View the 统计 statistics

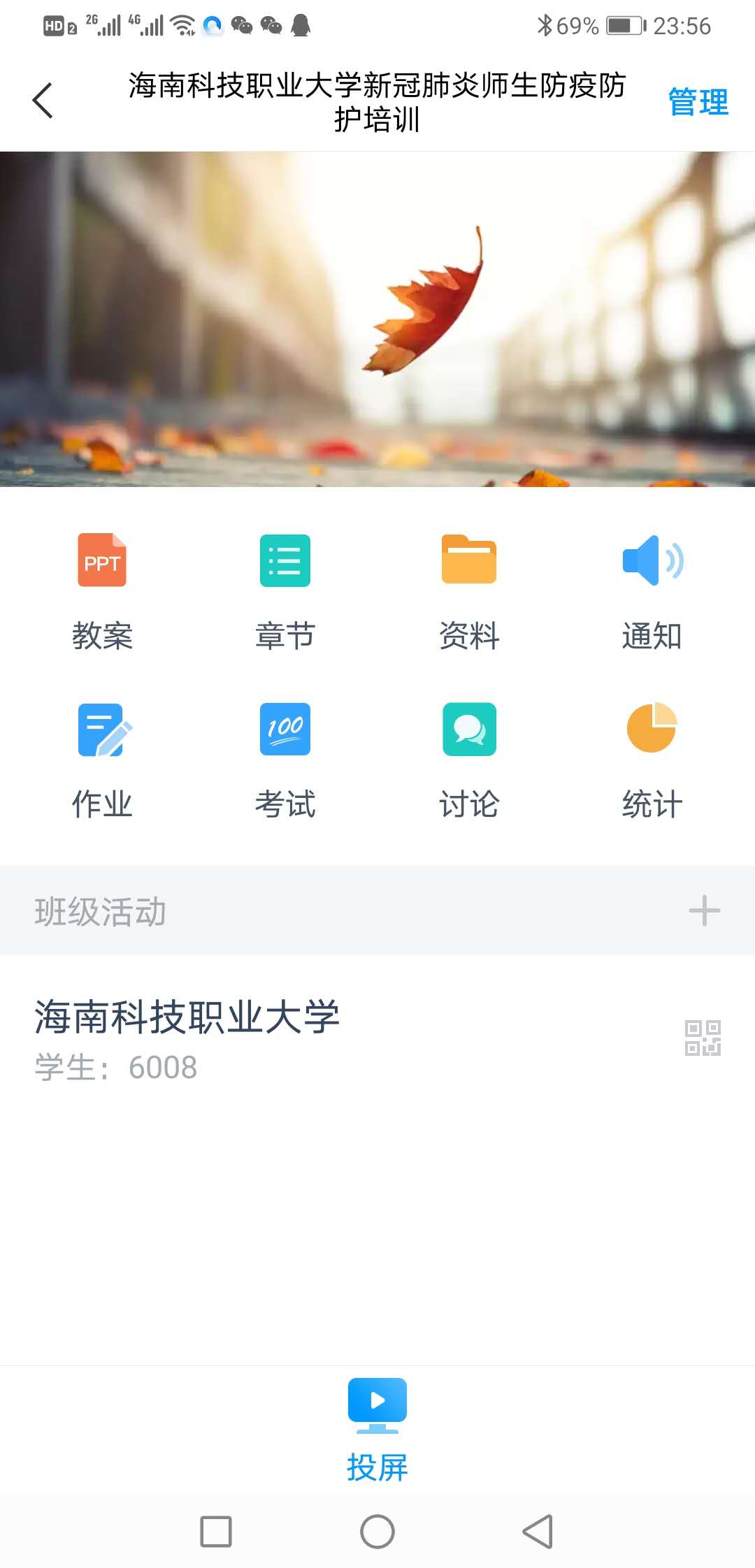click(x=652, y=760)
